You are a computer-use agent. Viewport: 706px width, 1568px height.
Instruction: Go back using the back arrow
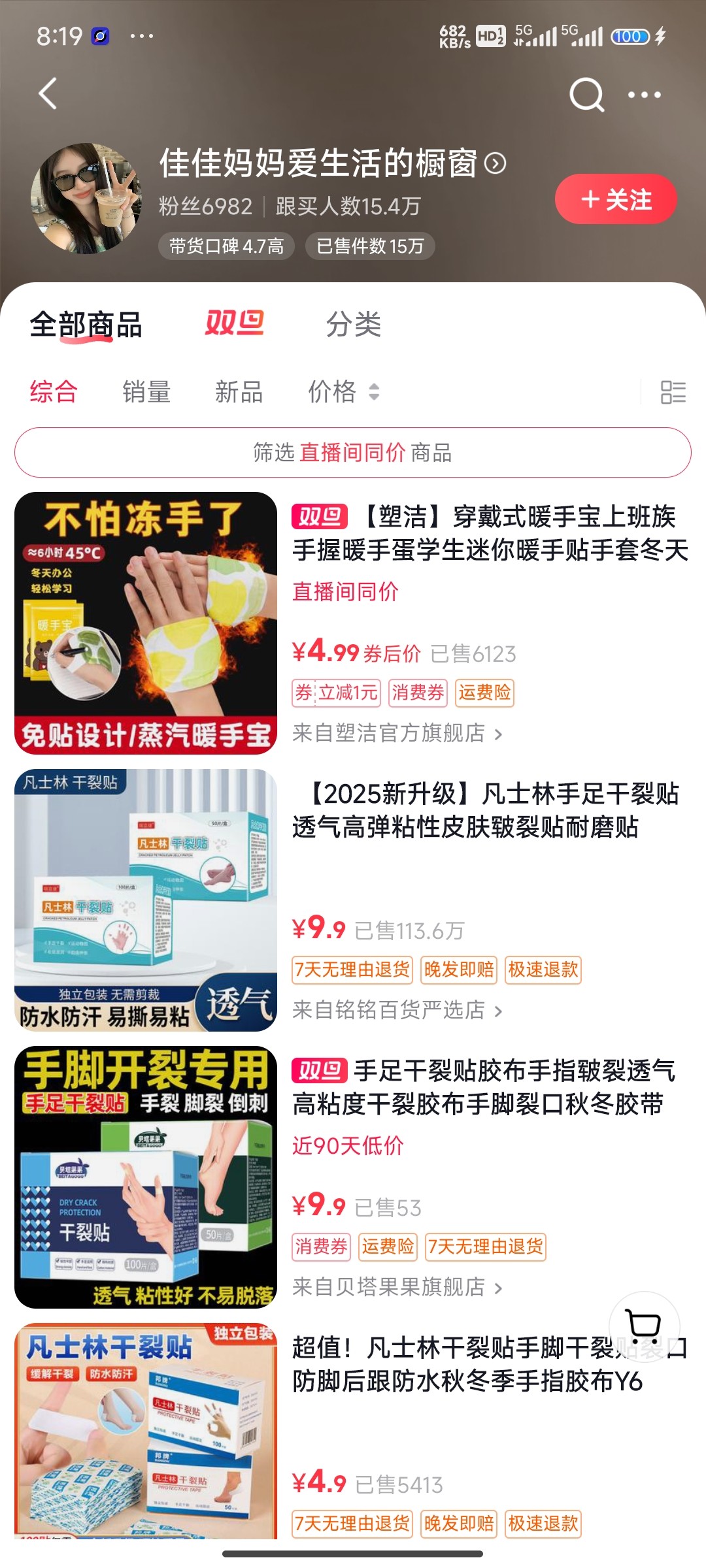pos(48,94)
